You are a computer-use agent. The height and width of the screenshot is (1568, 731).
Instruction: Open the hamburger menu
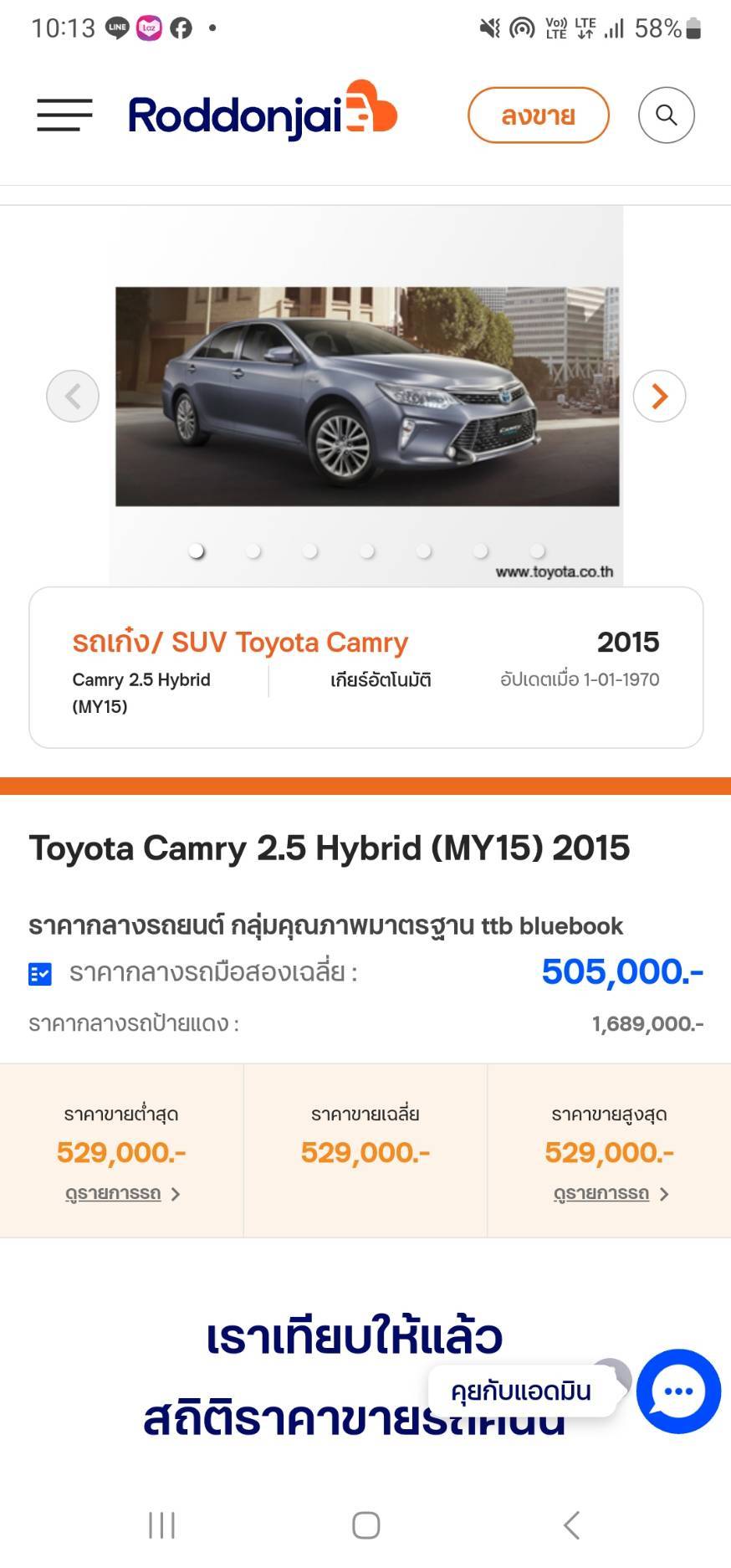click(x=64, y=115)
